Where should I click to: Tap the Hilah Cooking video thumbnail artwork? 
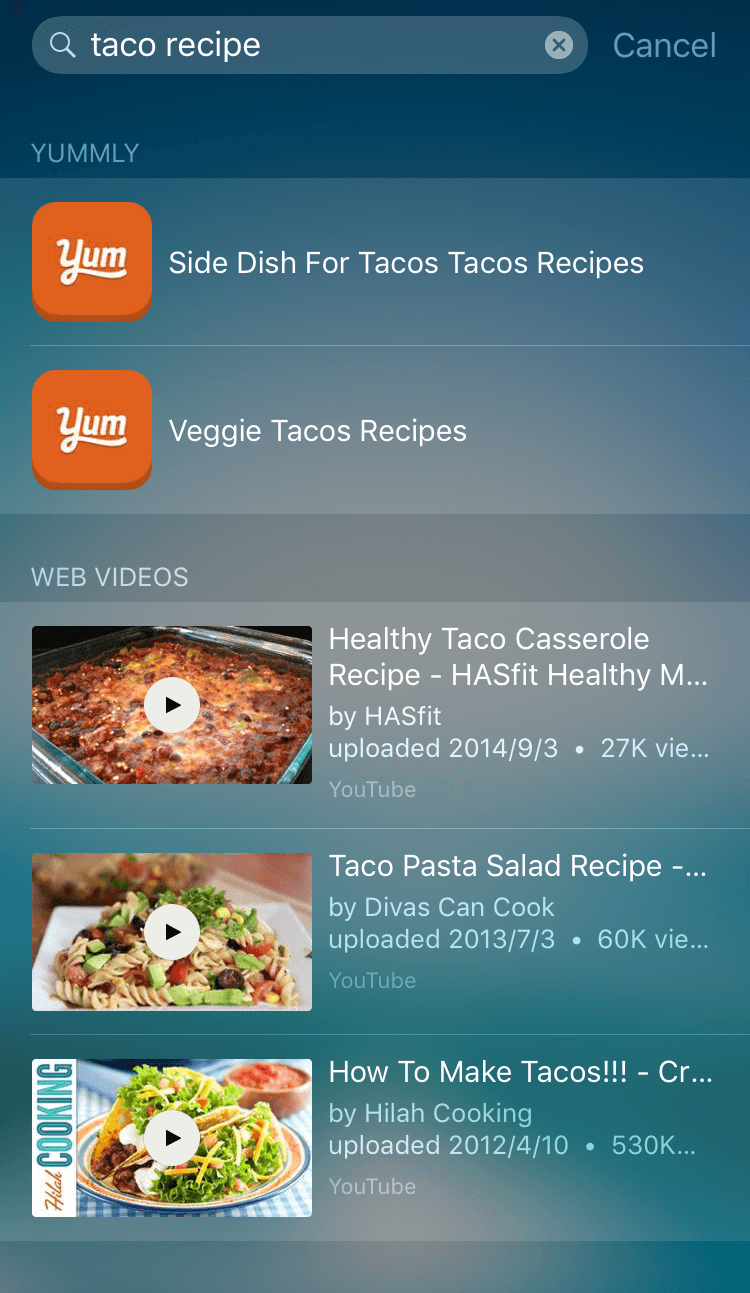(171, 1138)
